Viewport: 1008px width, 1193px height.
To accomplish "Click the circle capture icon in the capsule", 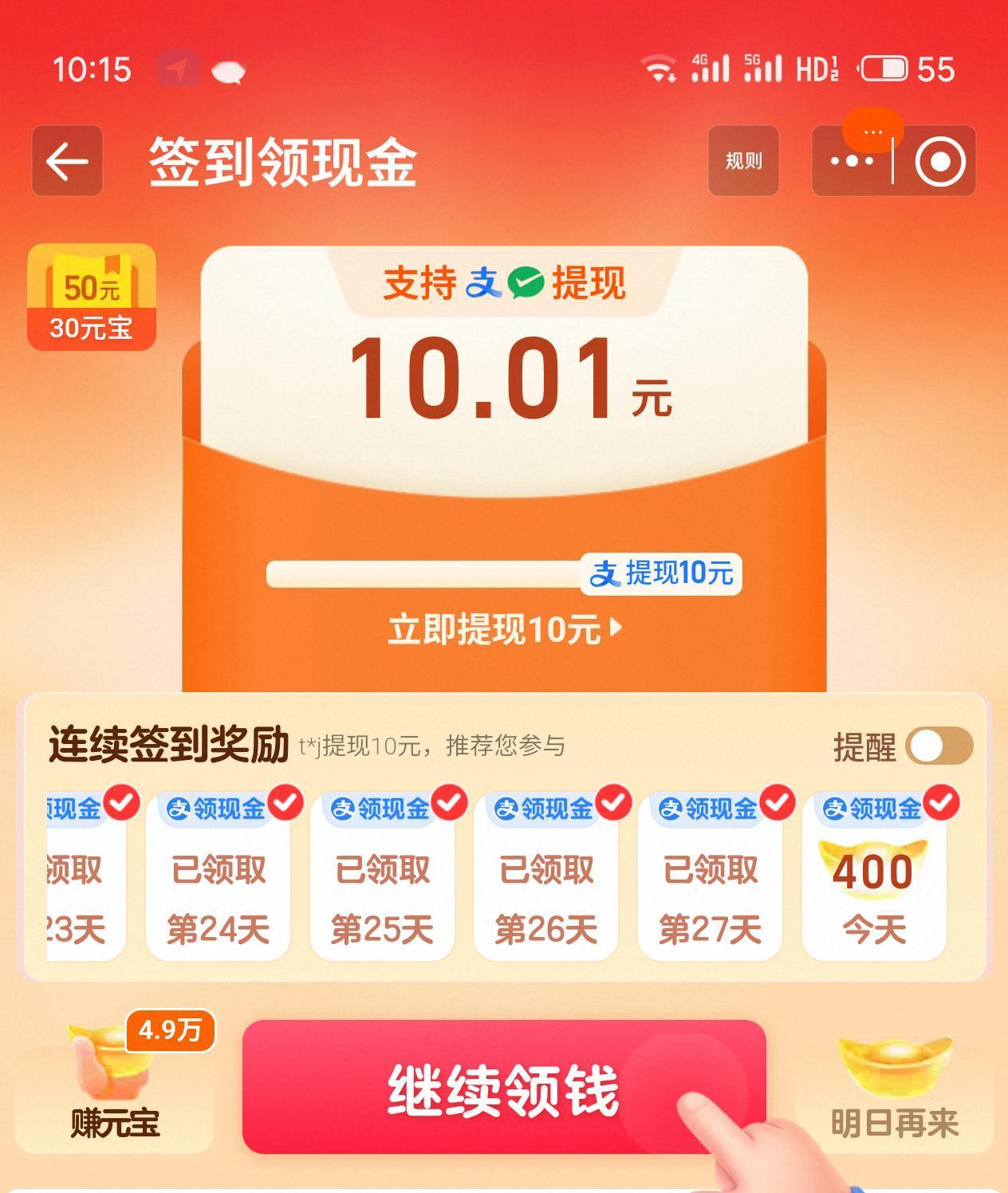I will point(941,161).
